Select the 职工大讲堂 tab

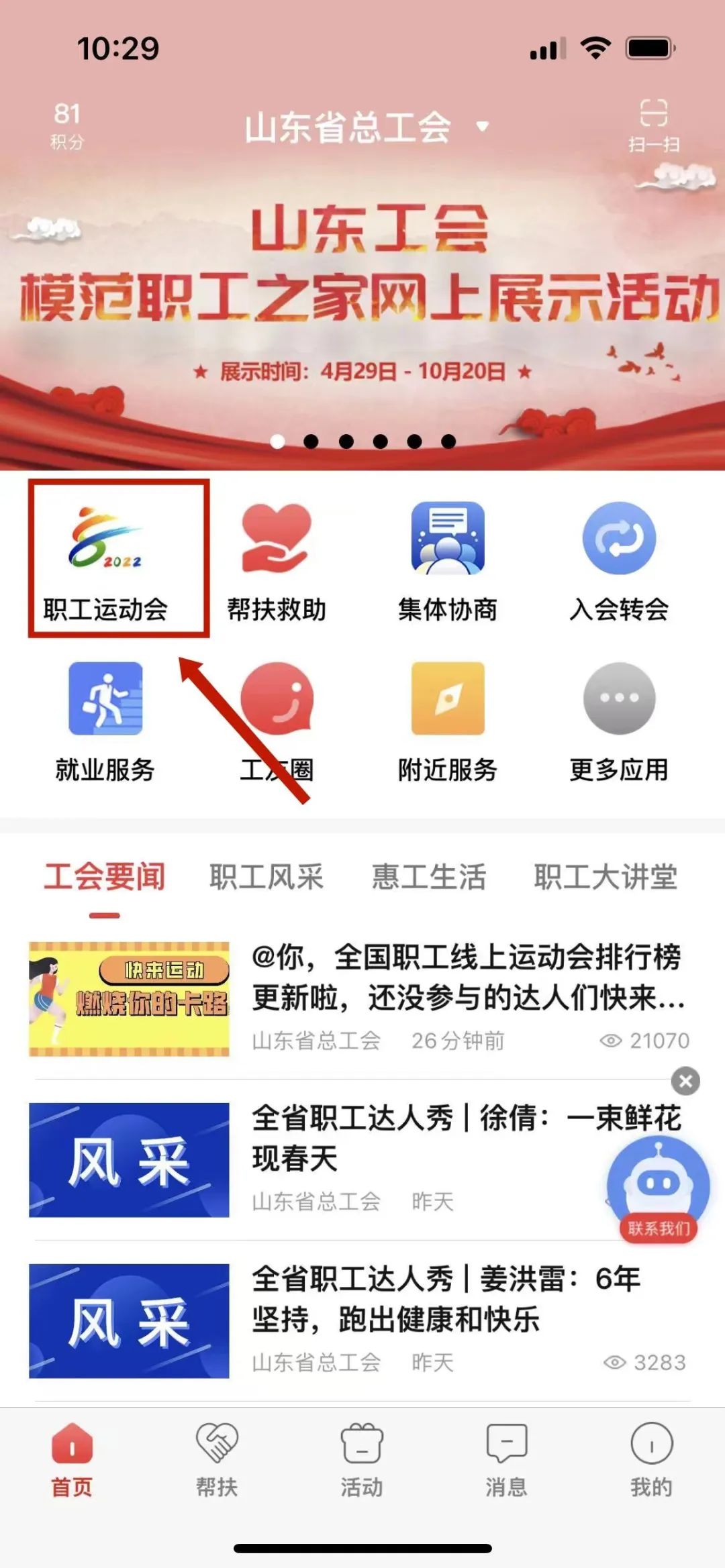tap(606, 876)
